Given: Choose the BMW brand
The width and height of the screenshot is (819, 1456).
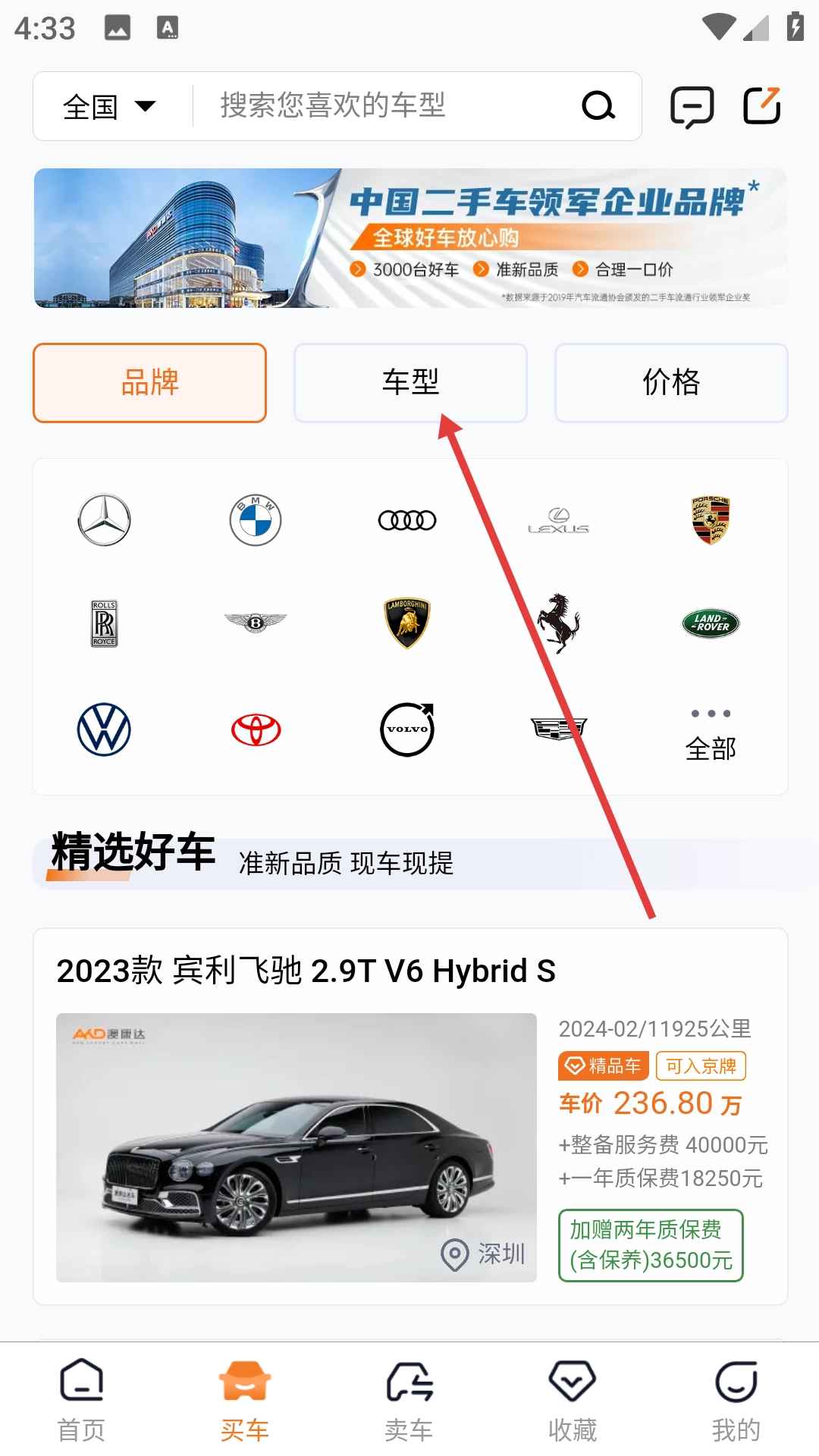Looking at the screenshot, I should (256, 520).
